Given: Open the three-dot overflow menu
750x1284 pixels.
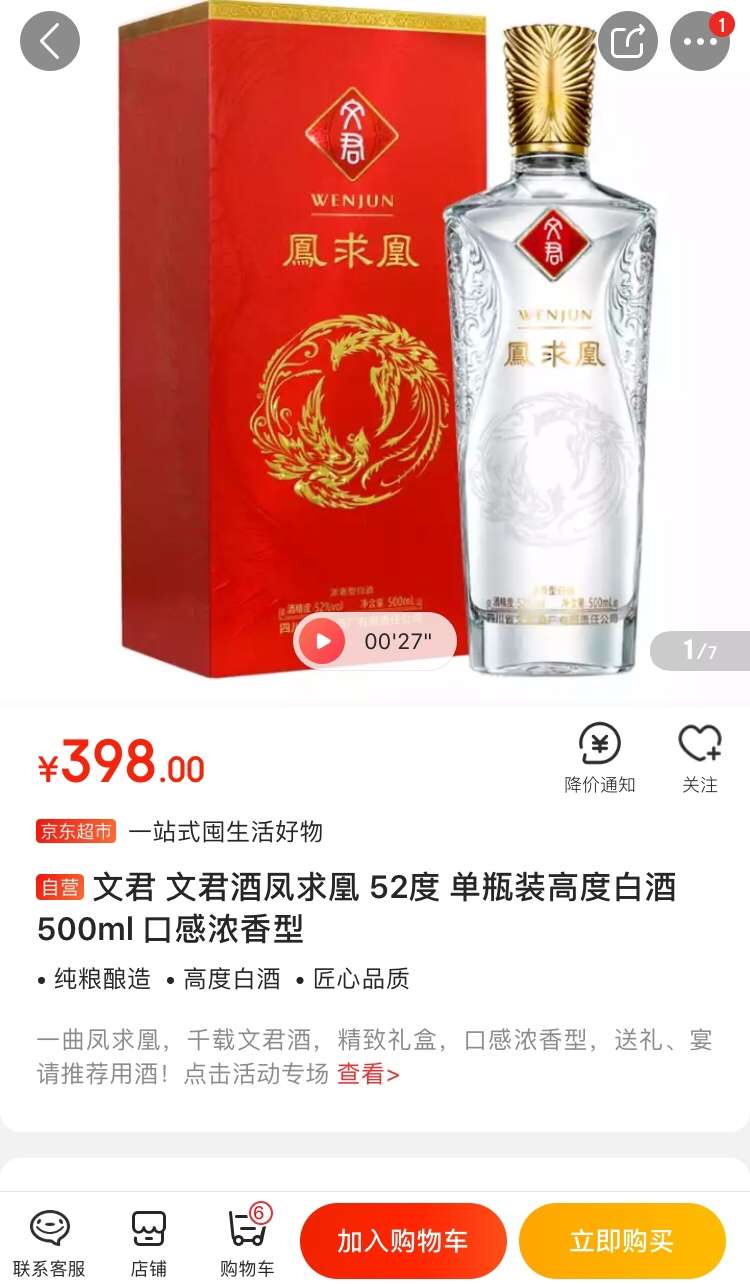Looking at the screenshot, I should point(700,41).
